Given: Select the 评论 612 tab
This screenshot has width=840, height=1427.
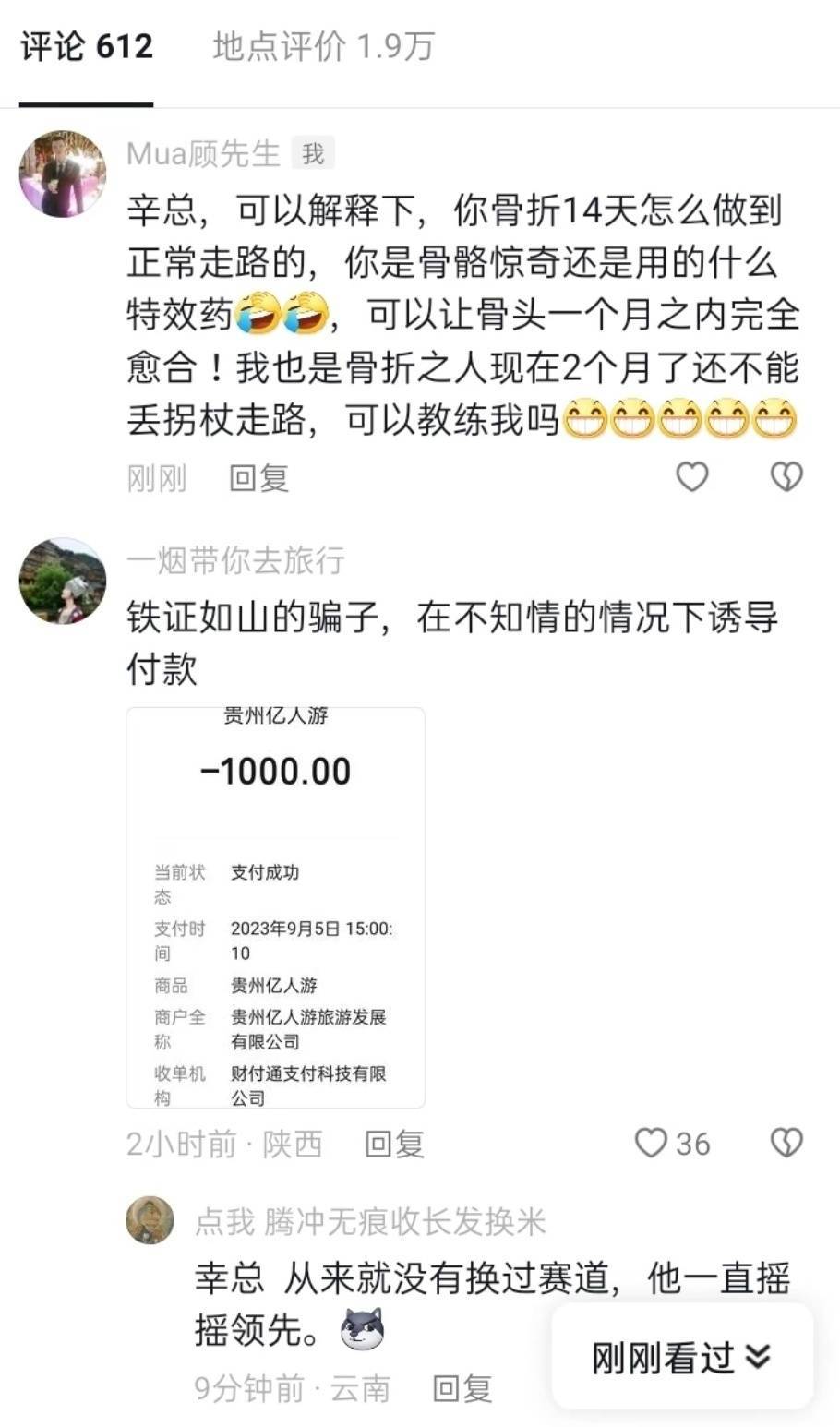Looking at the screenshot, I should (x=86, y=46).
